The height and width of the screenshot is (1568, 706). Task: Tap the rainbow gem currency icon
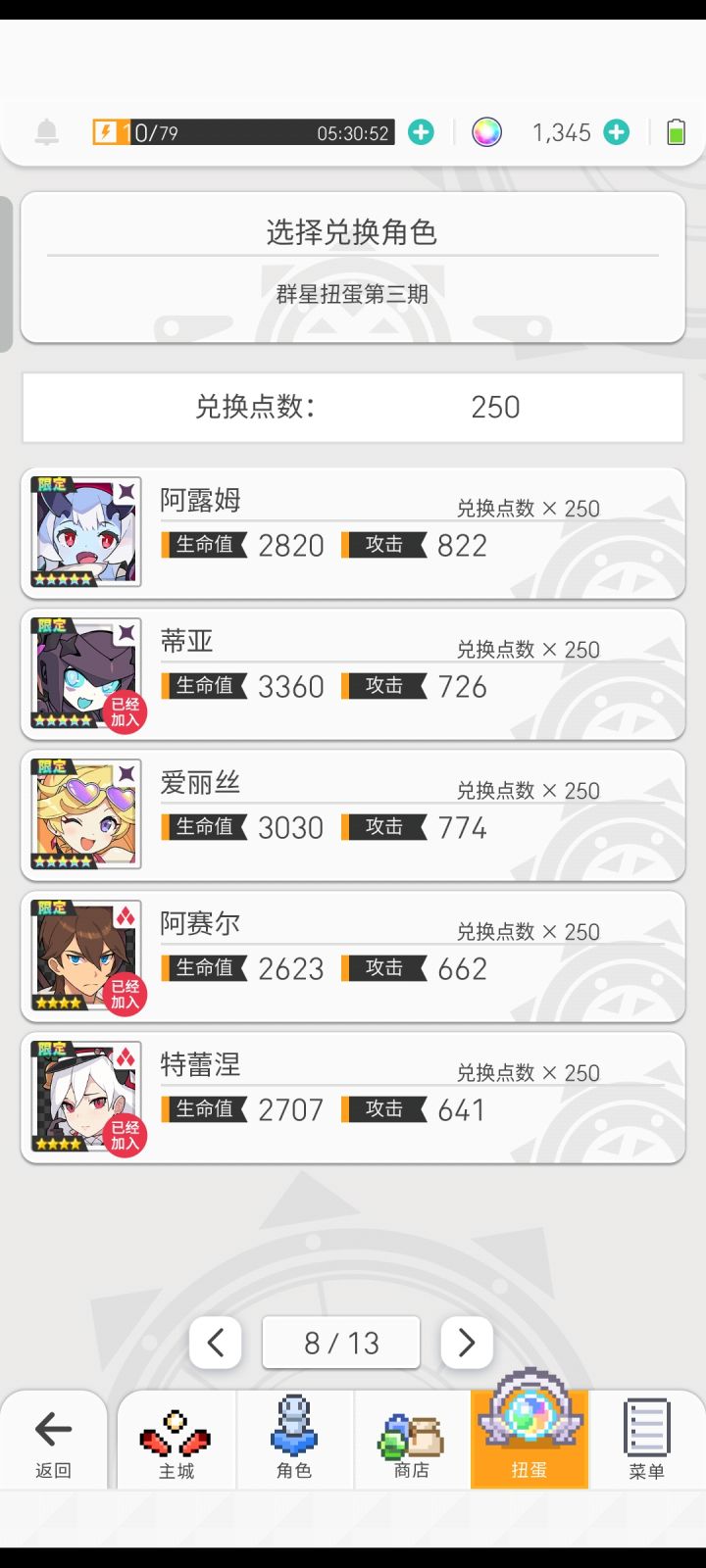[x=487, y=130]
